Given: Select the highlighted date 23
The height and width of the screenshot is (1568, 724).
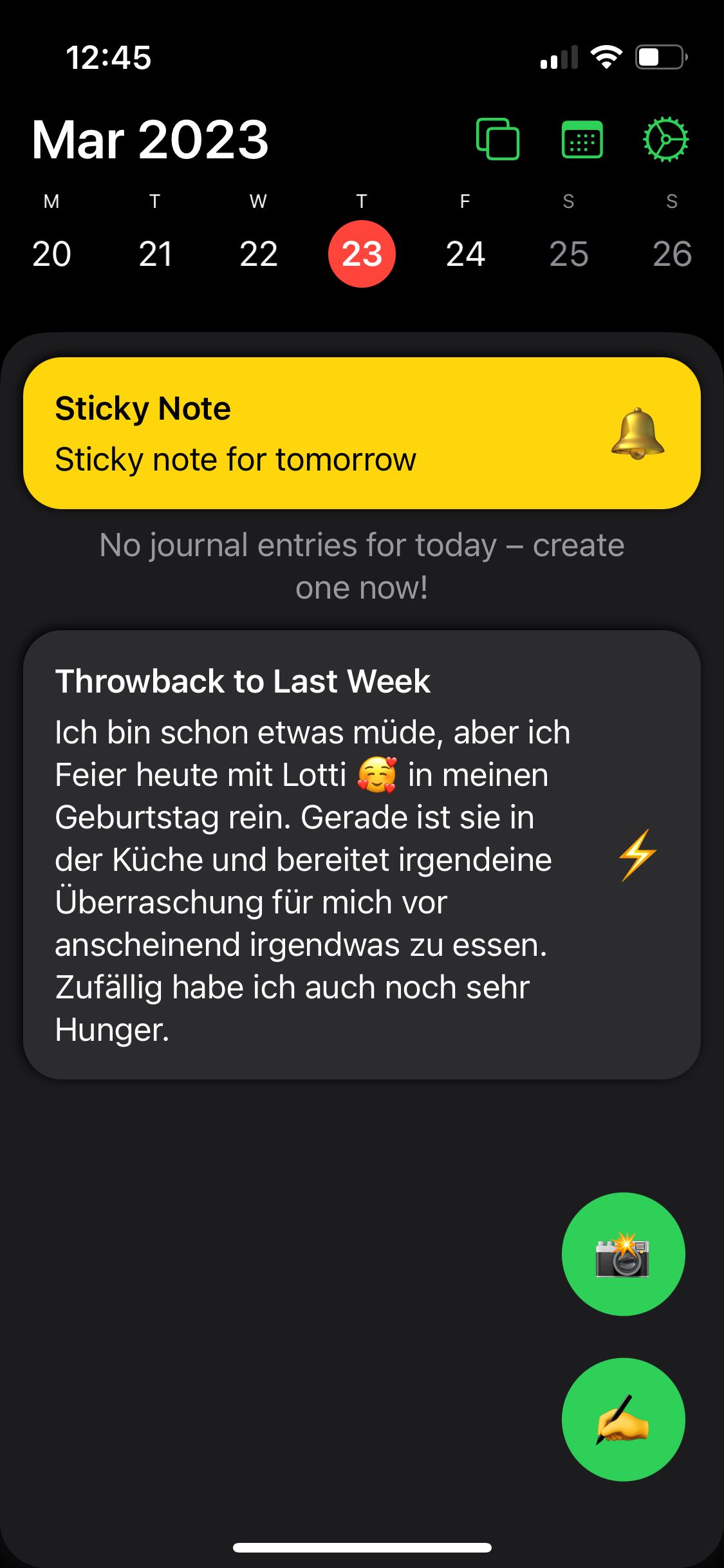Looking at the screenshot, I should click(362, 253).
